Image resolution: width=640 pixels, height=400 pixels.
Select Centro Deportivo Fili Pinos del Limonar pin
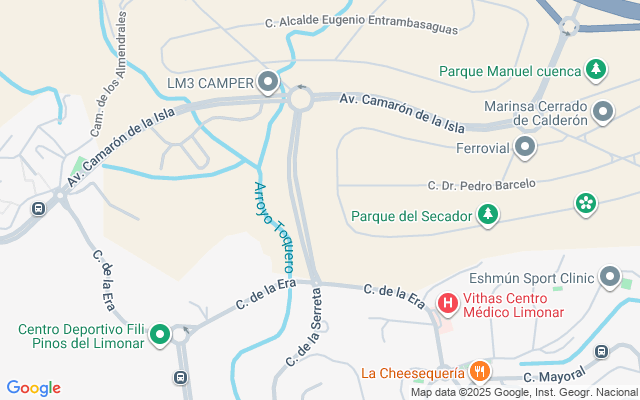click(x=160, y=337)
